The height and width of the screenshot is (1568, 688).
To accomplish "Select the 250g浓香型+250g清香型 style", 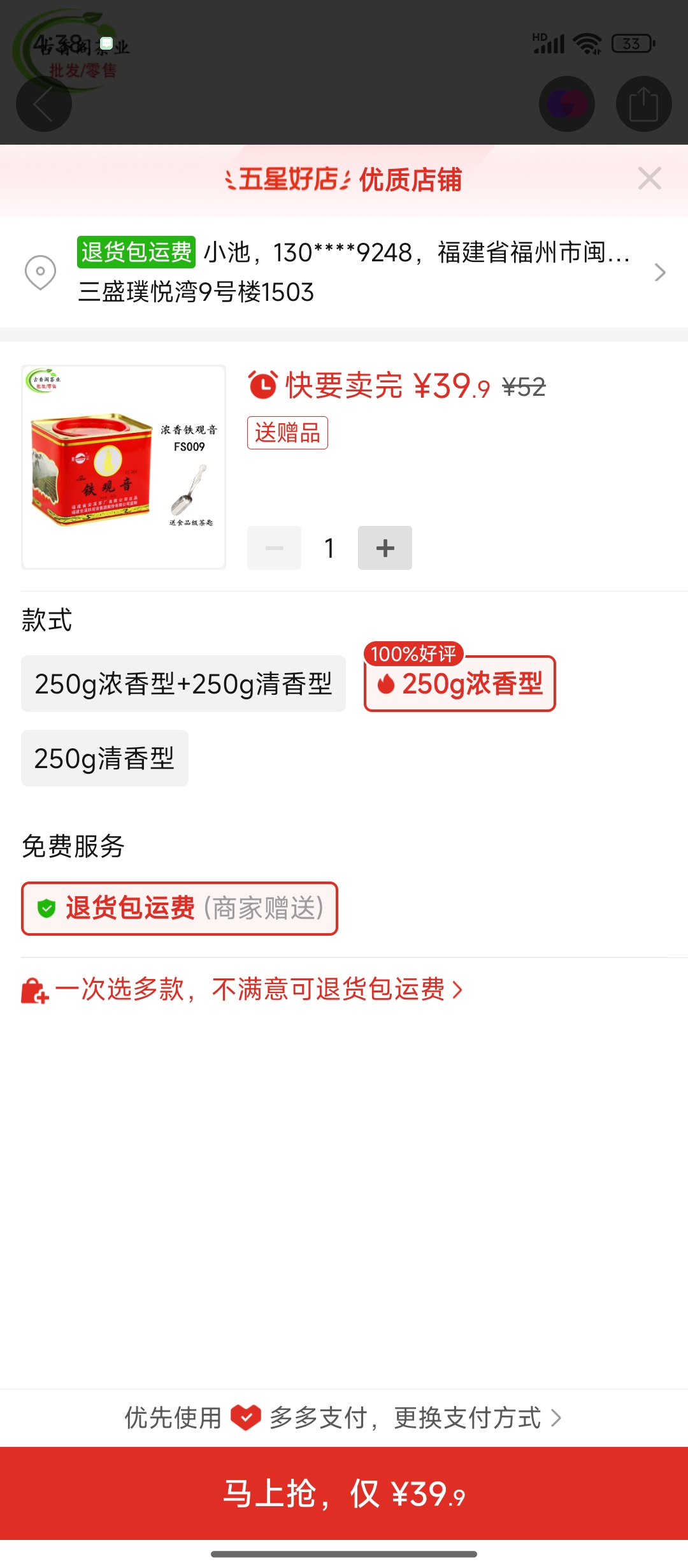I will [x=183, y=684].
